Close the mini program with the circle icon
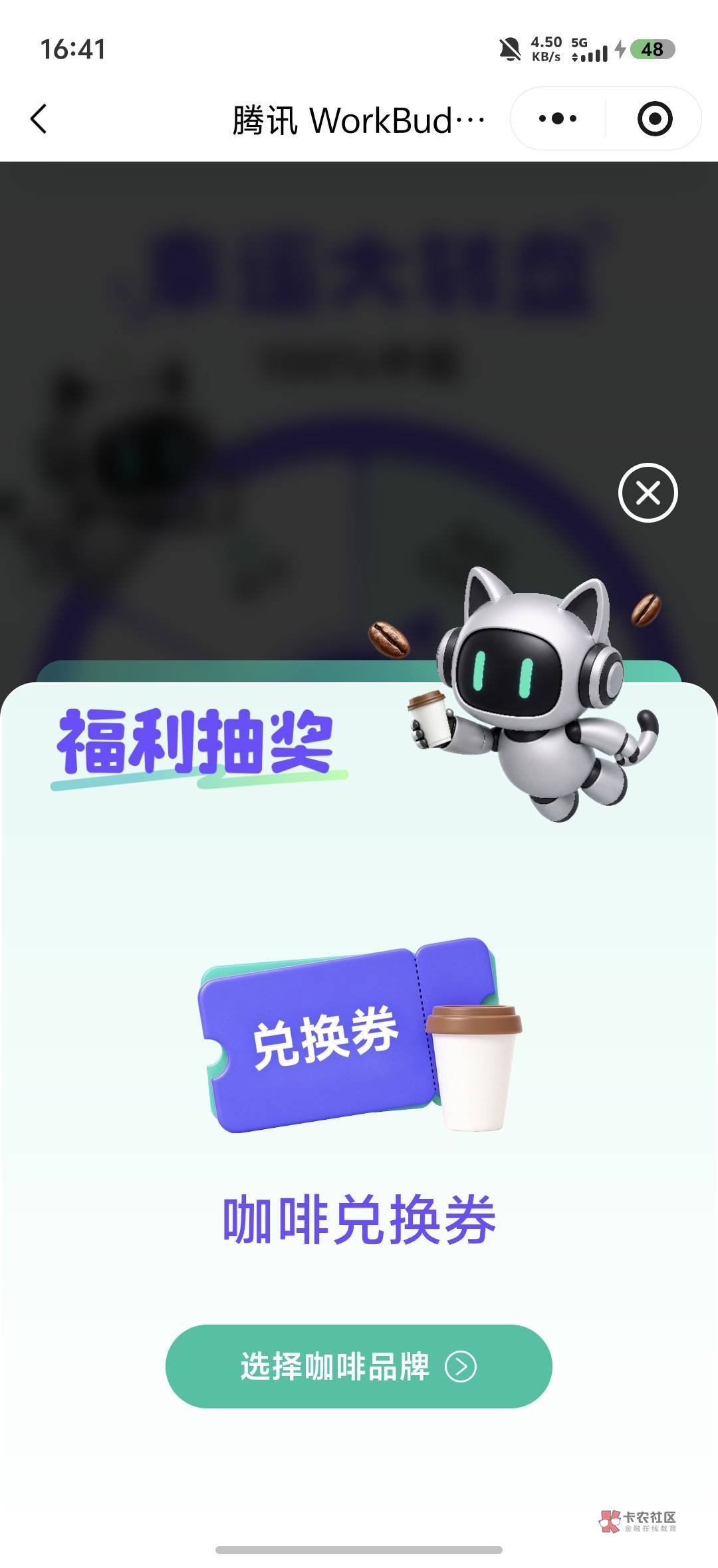The image size is (718, 1568). click(655, 119)
